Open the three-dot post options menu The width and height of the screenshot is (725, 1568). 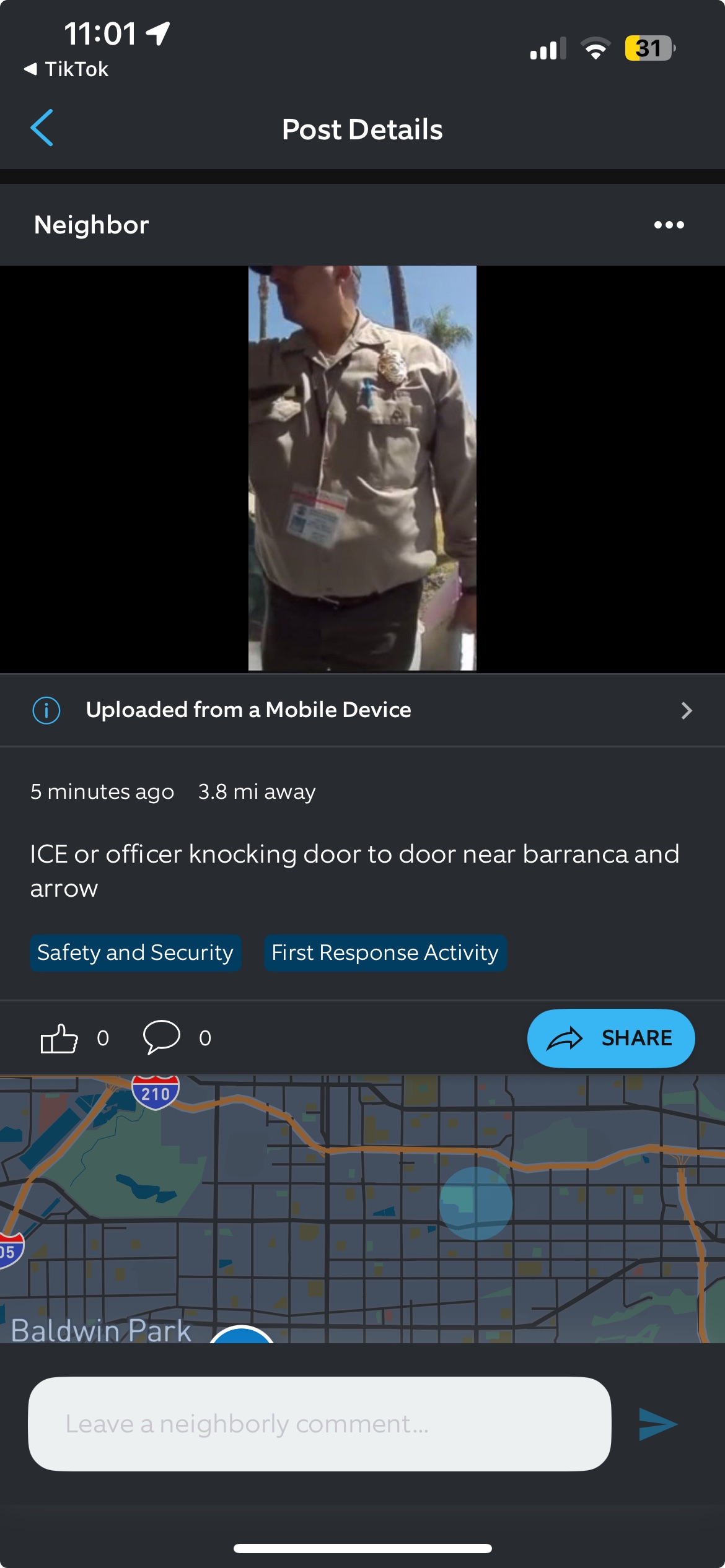tap(669, 225)
